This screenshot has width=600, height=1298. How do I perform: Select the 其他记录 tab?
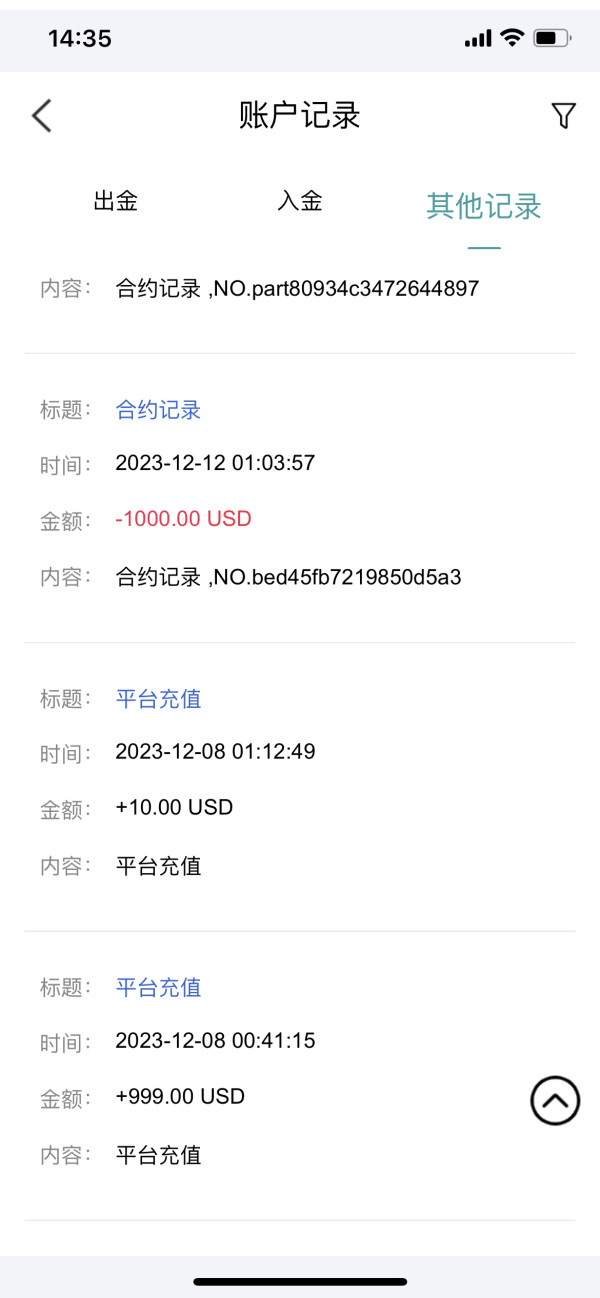coord(484,206)
